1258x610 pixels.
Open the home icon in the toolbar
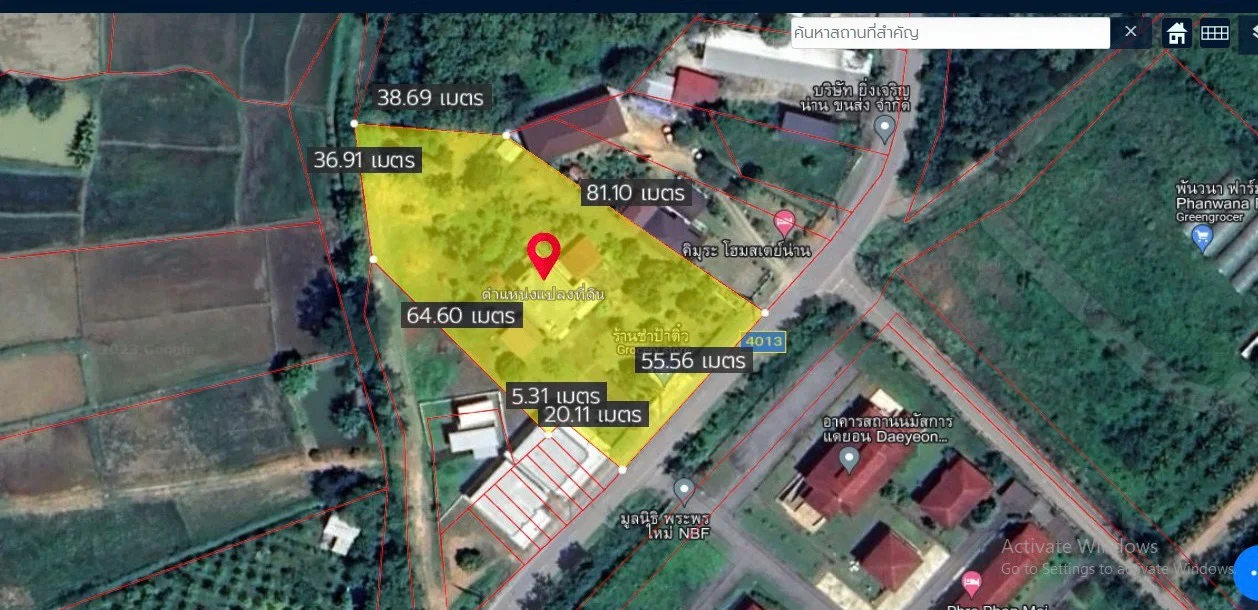click(1177, 33)
